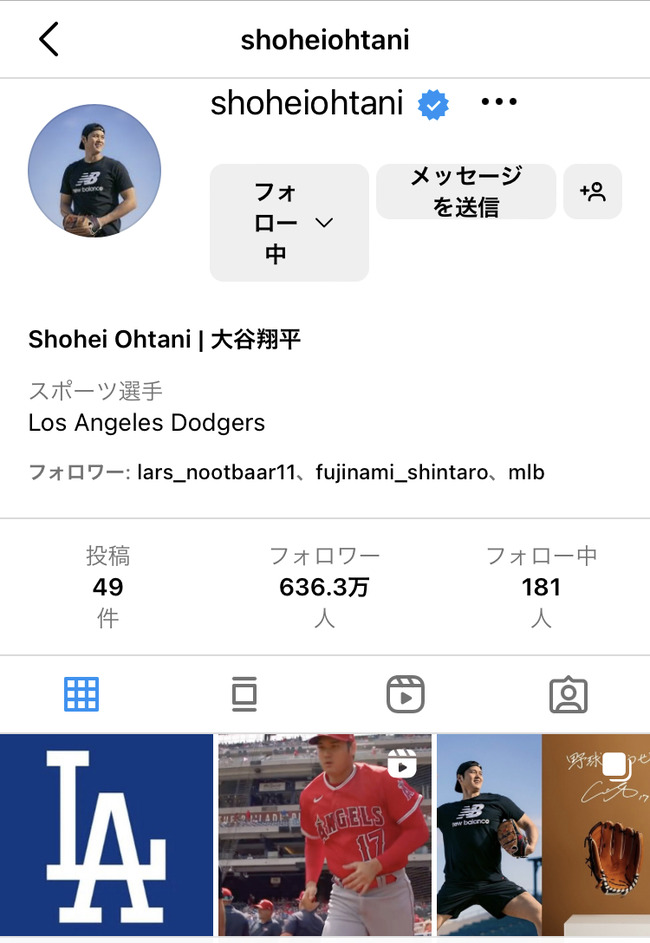Open the フォロワー 636.3万 followers list
650x943 pixels.
(x=324, y=587)
